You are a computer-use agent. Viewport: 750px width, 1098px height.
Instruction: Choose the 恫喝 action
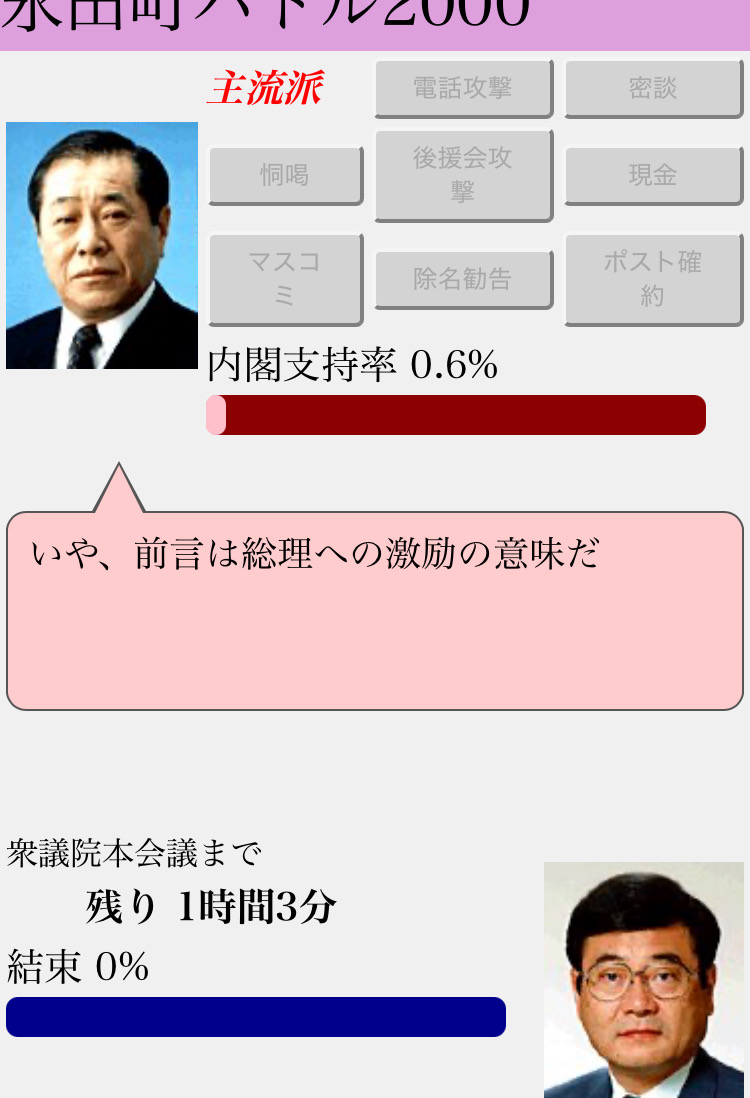click(x=285, y=175)
